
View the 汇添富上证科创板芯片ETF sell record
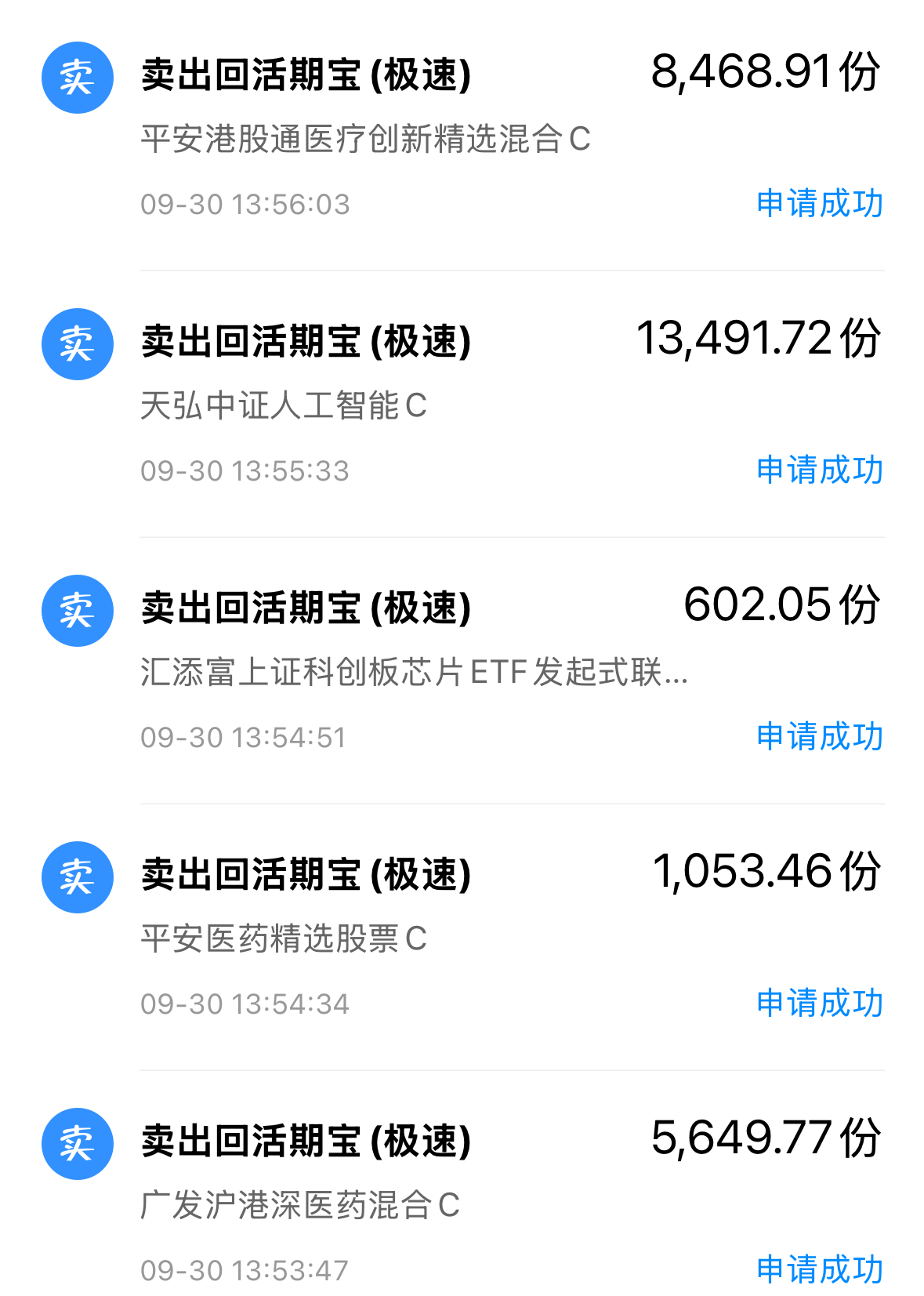[462, 670]
